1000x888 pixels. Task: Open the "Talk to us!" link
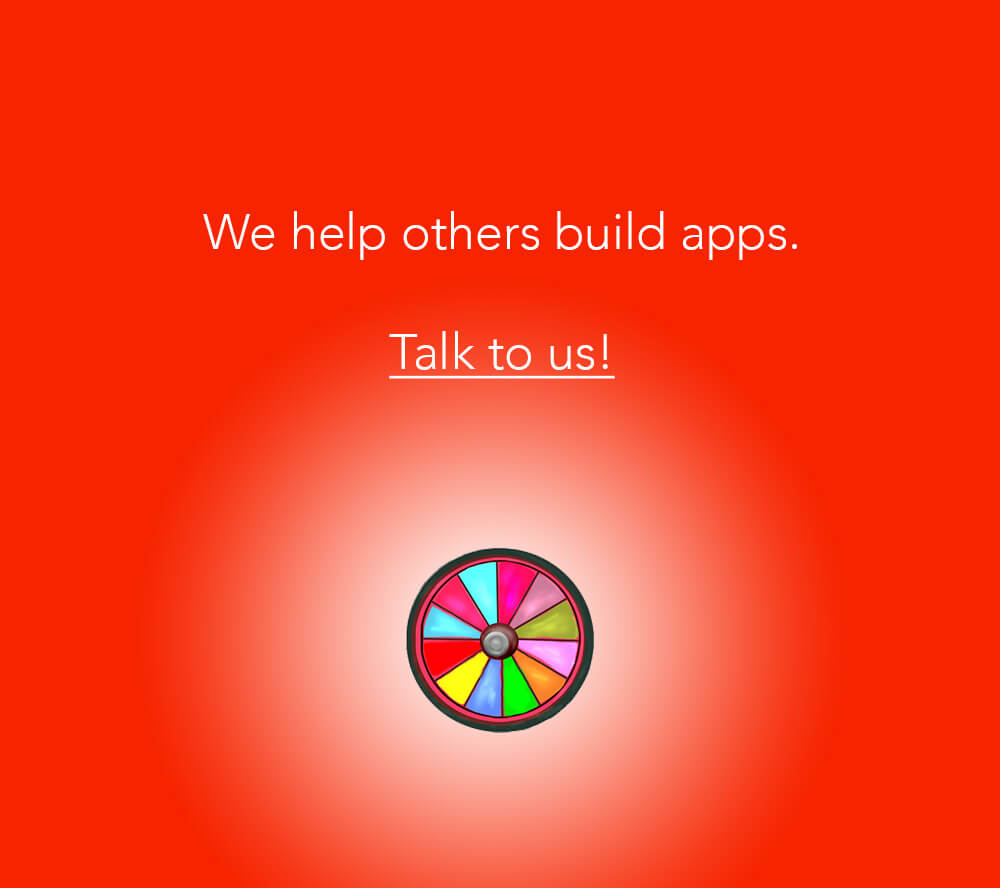point(501,352)
